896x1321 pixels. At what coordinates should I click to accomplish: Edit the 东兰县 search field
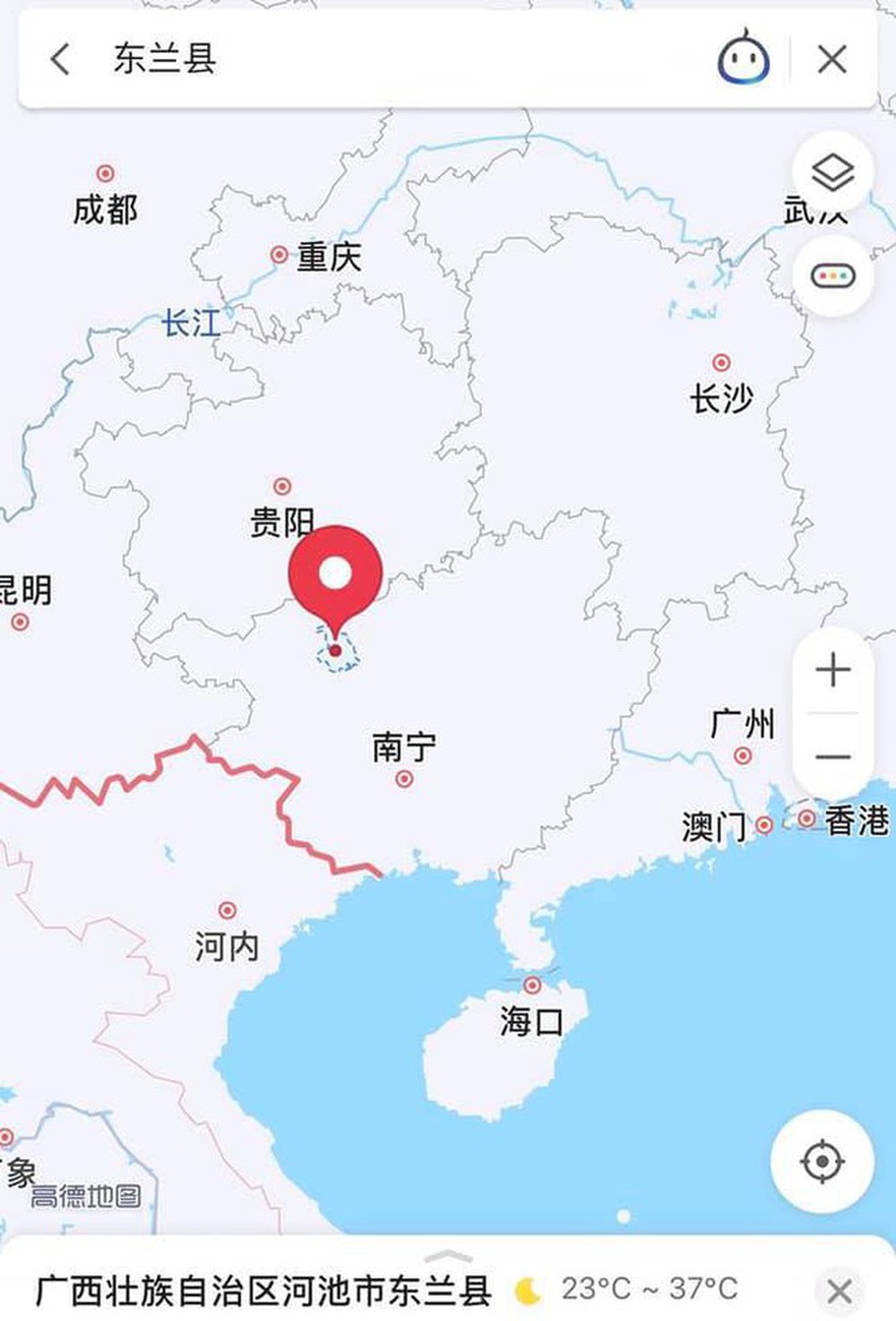point(403,60)
